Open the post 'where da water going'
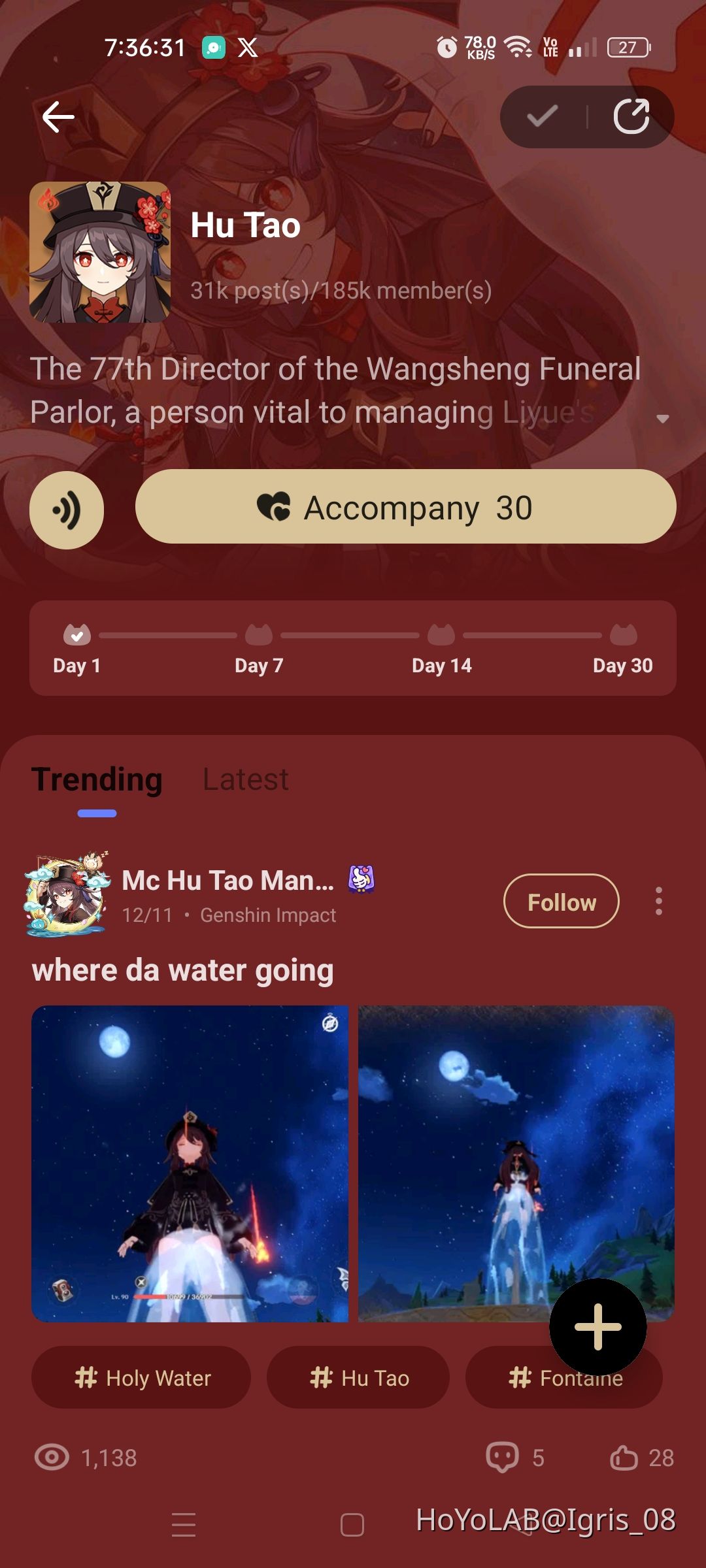706x1568 pixels. 183,970
